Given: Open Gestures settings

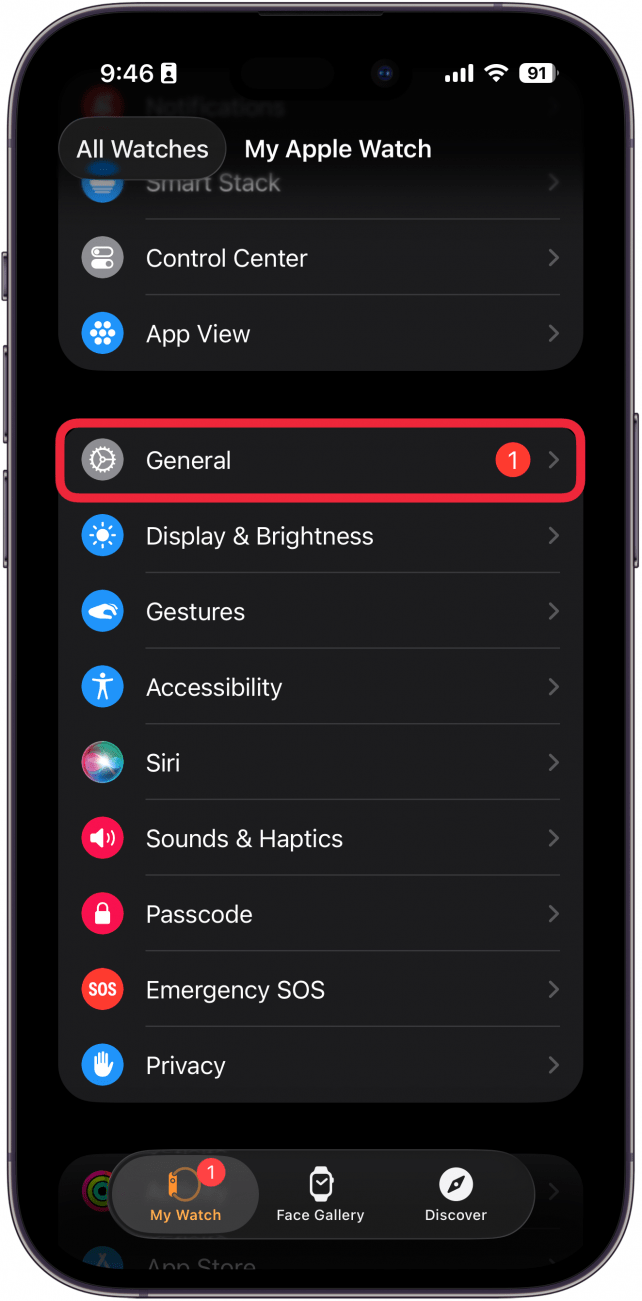Looking at the screenshot, I should coord(320,612).
